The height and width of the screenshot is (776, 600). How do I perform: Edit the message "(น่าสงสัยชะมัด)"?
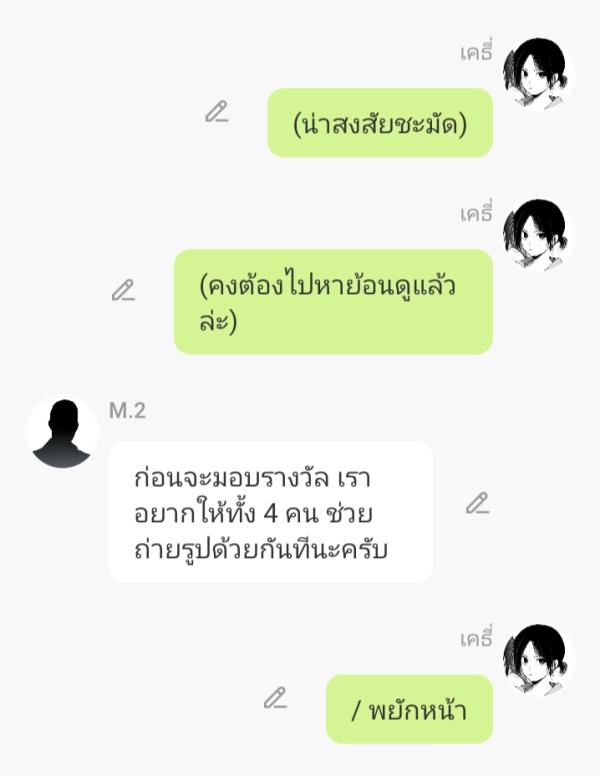click(216, 112)
